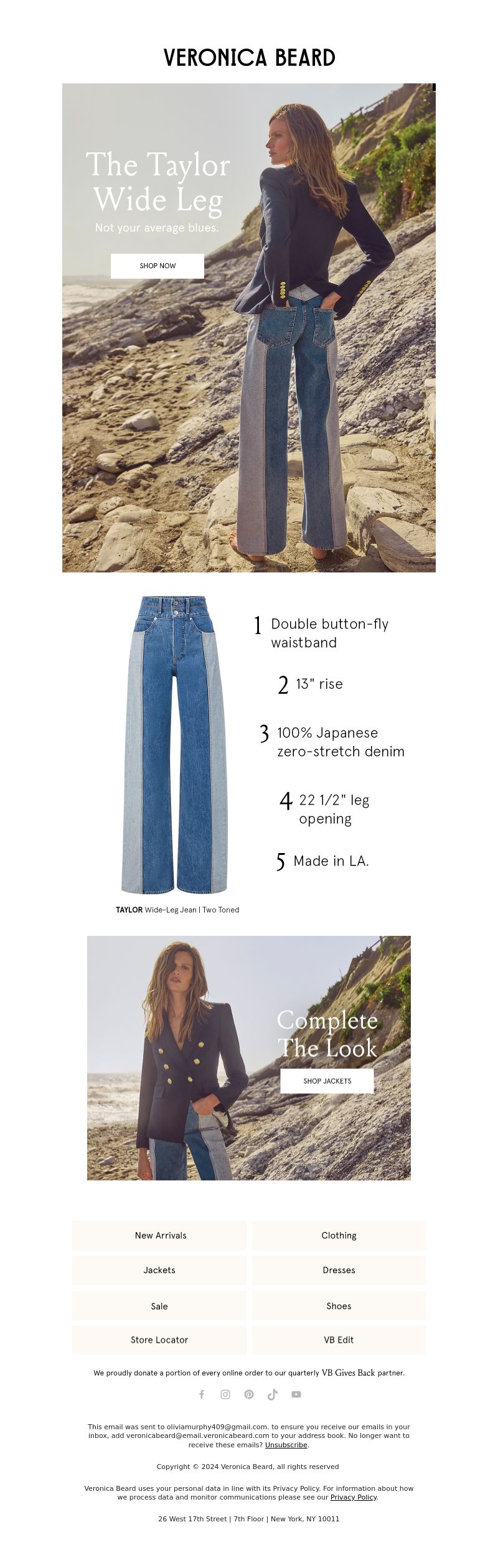Tap the Unsubscribe link
Screen dimensions: 498x1568
click(x=286, y=1445)
